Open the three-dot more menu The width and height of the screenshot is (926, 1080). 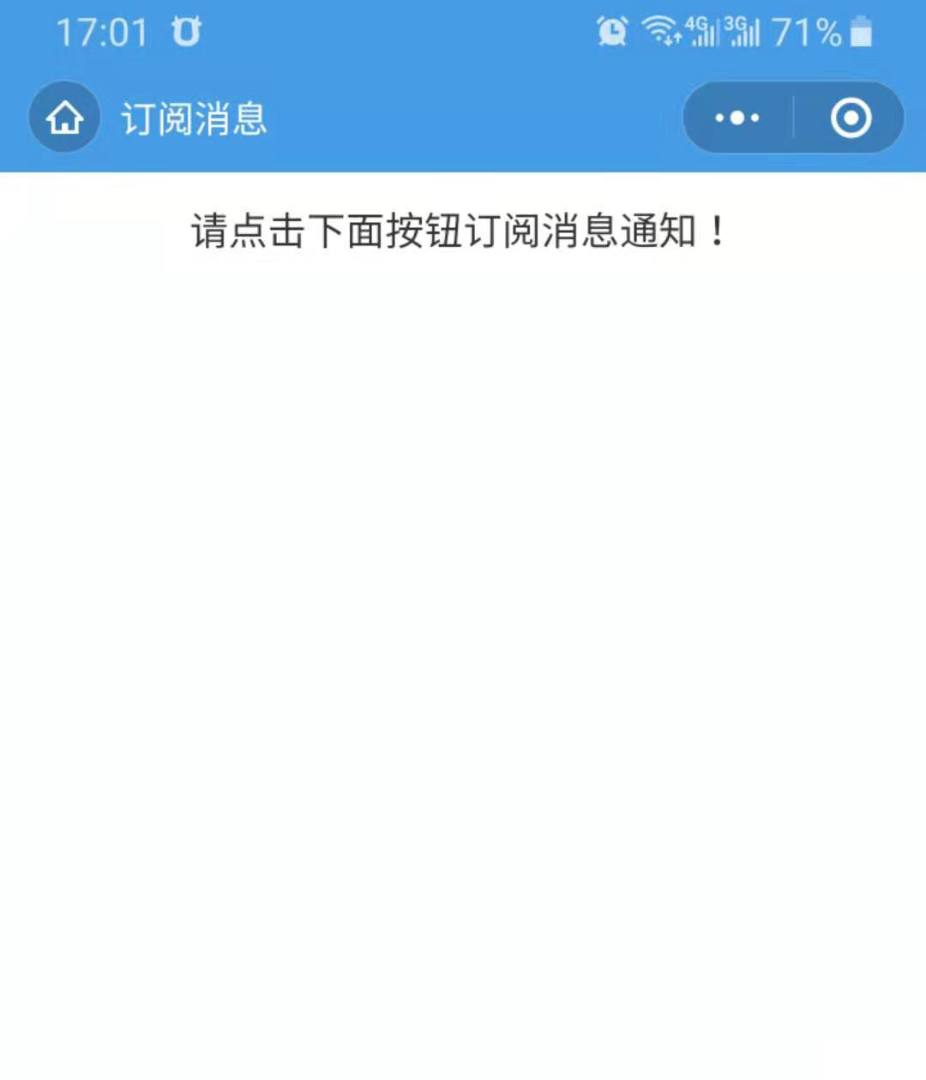[x=738, y=118]
